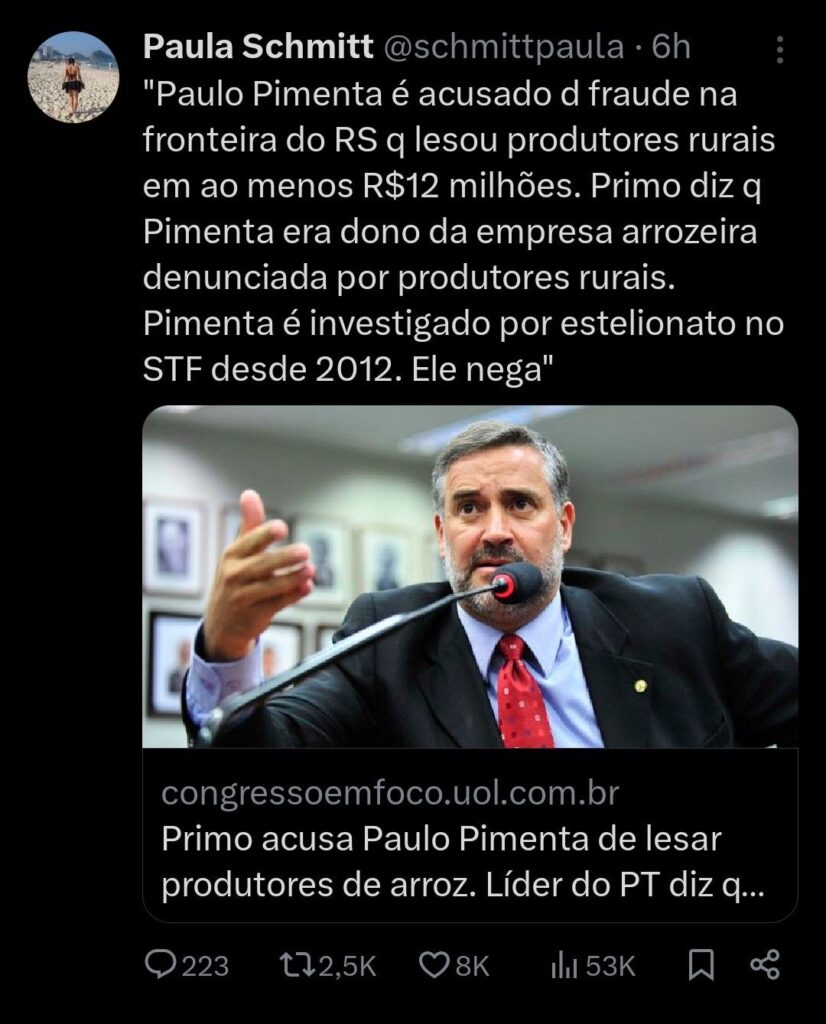Like Paula Schmitt's tweet
Screen dimensions: 826x1024
point(432,964)
